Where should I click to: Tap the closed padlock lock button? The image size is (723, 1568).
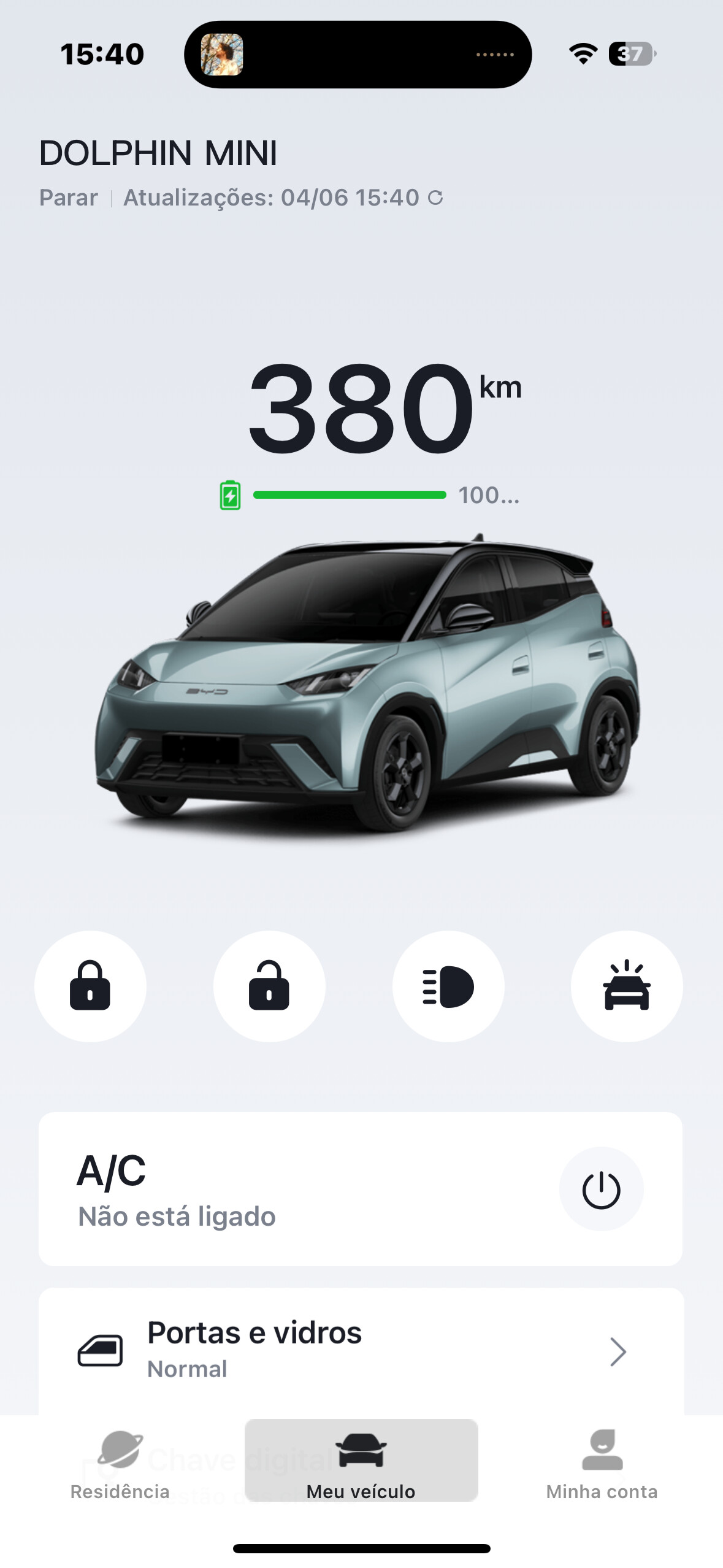pyautogui.click(x=90, y=986)
